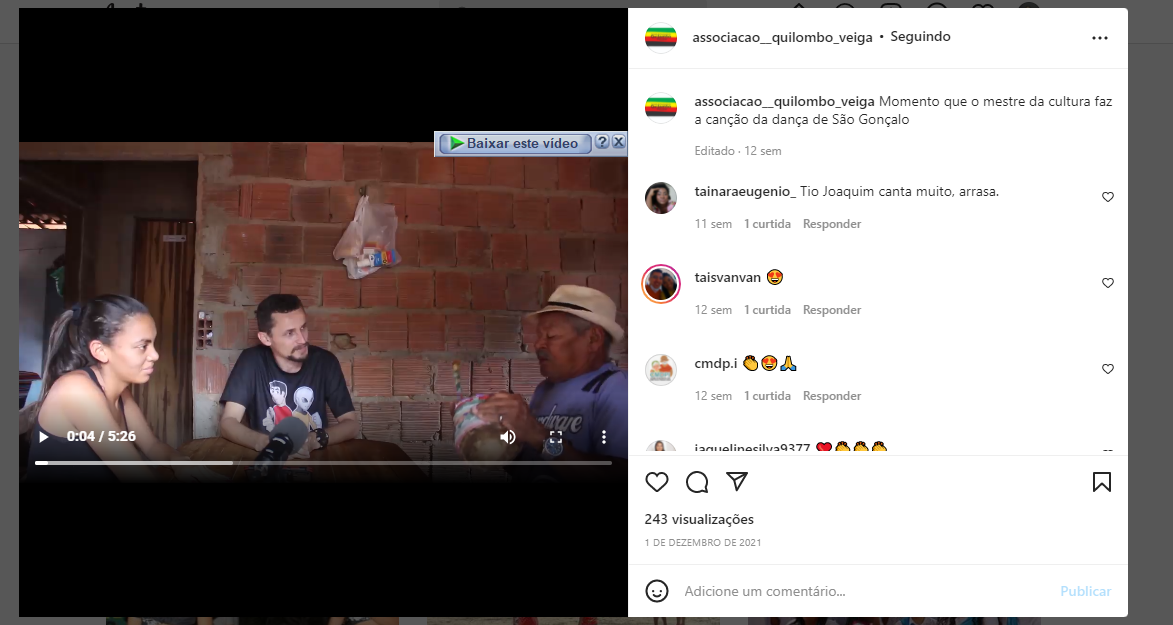Click Baixar este vídeo button
Screen dimensions: 1173x625
pos(514,143)
